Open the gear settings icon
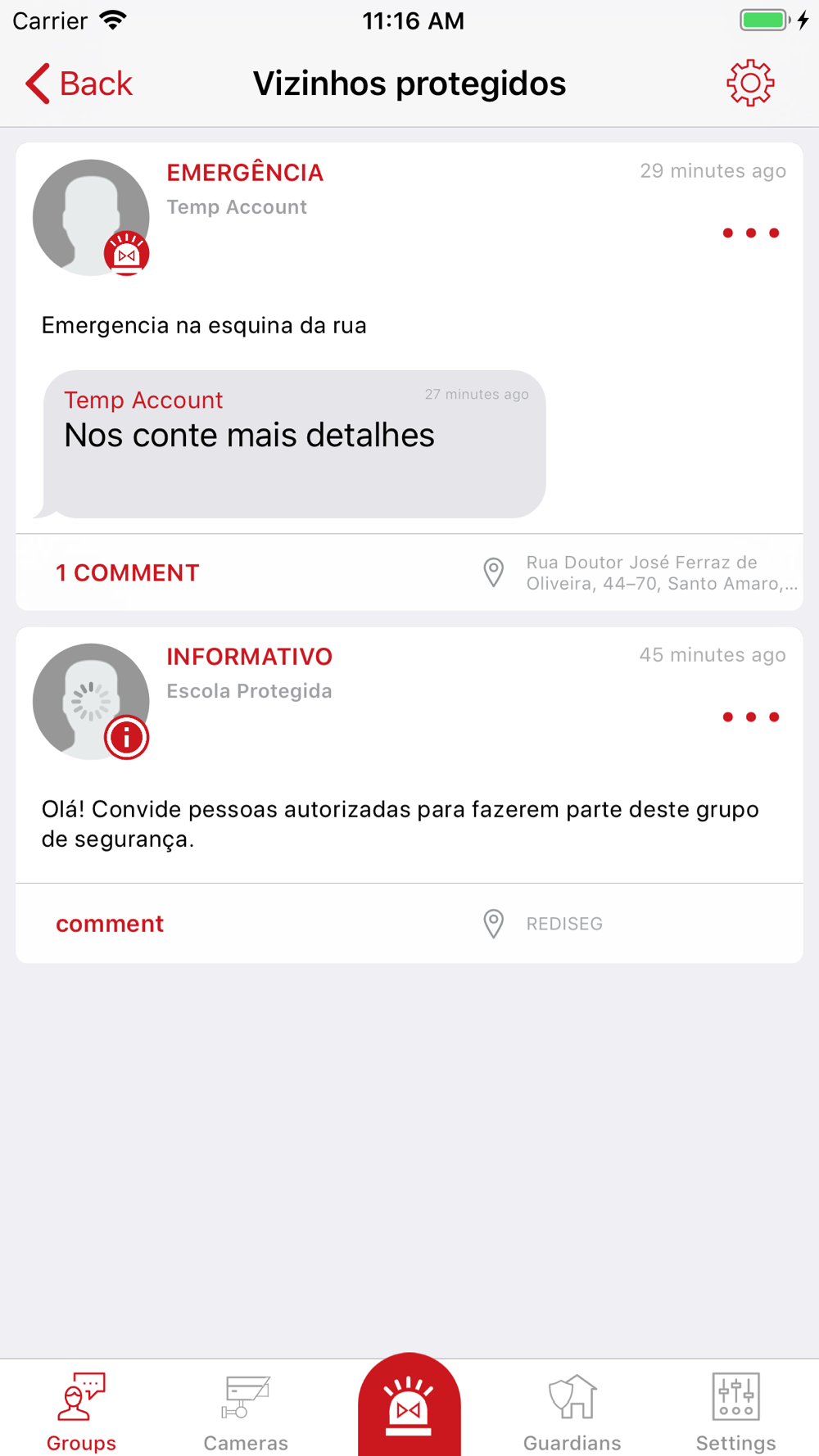 [x=750, y=83]
